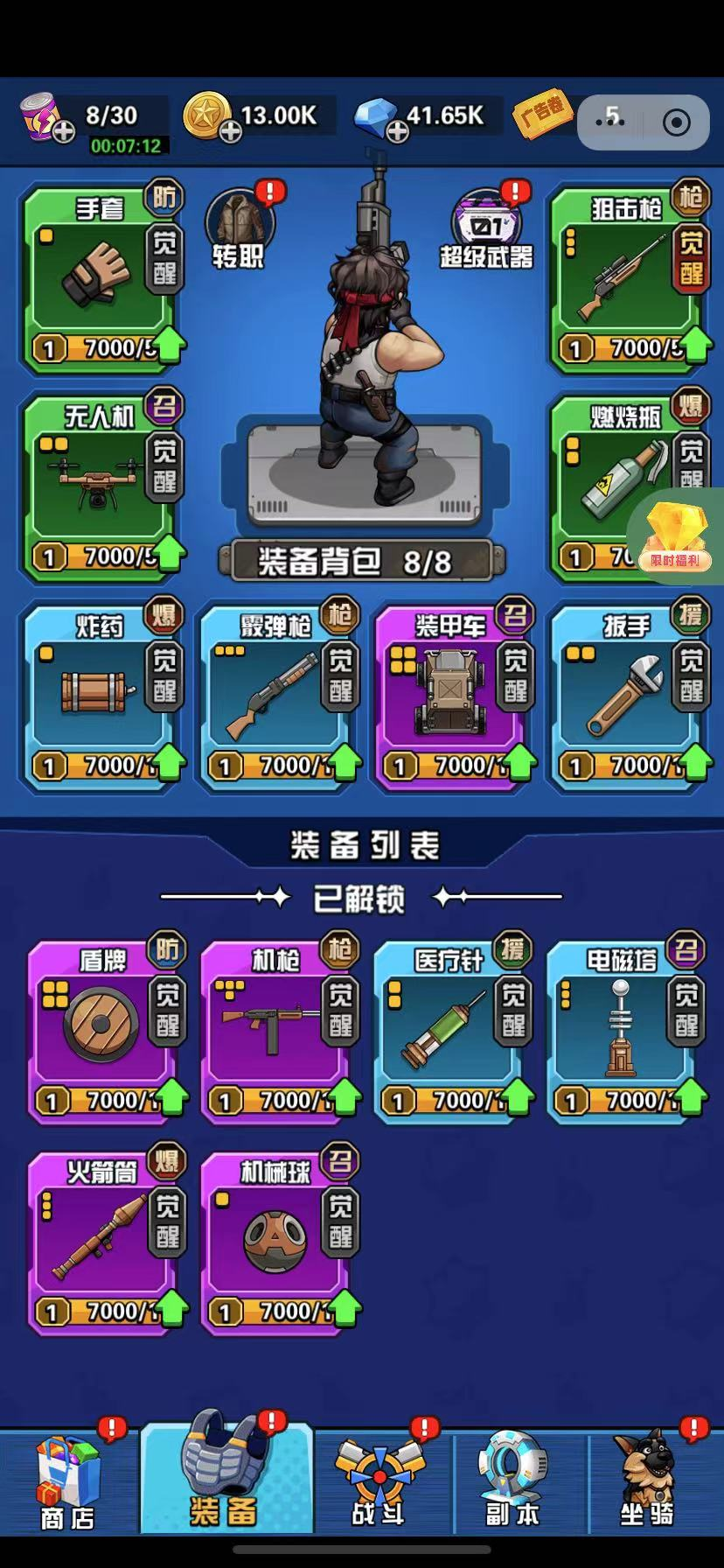Add energy drink cans with plus
Image resolution: width=724 pixels, height=1568 pixels.
63,132
